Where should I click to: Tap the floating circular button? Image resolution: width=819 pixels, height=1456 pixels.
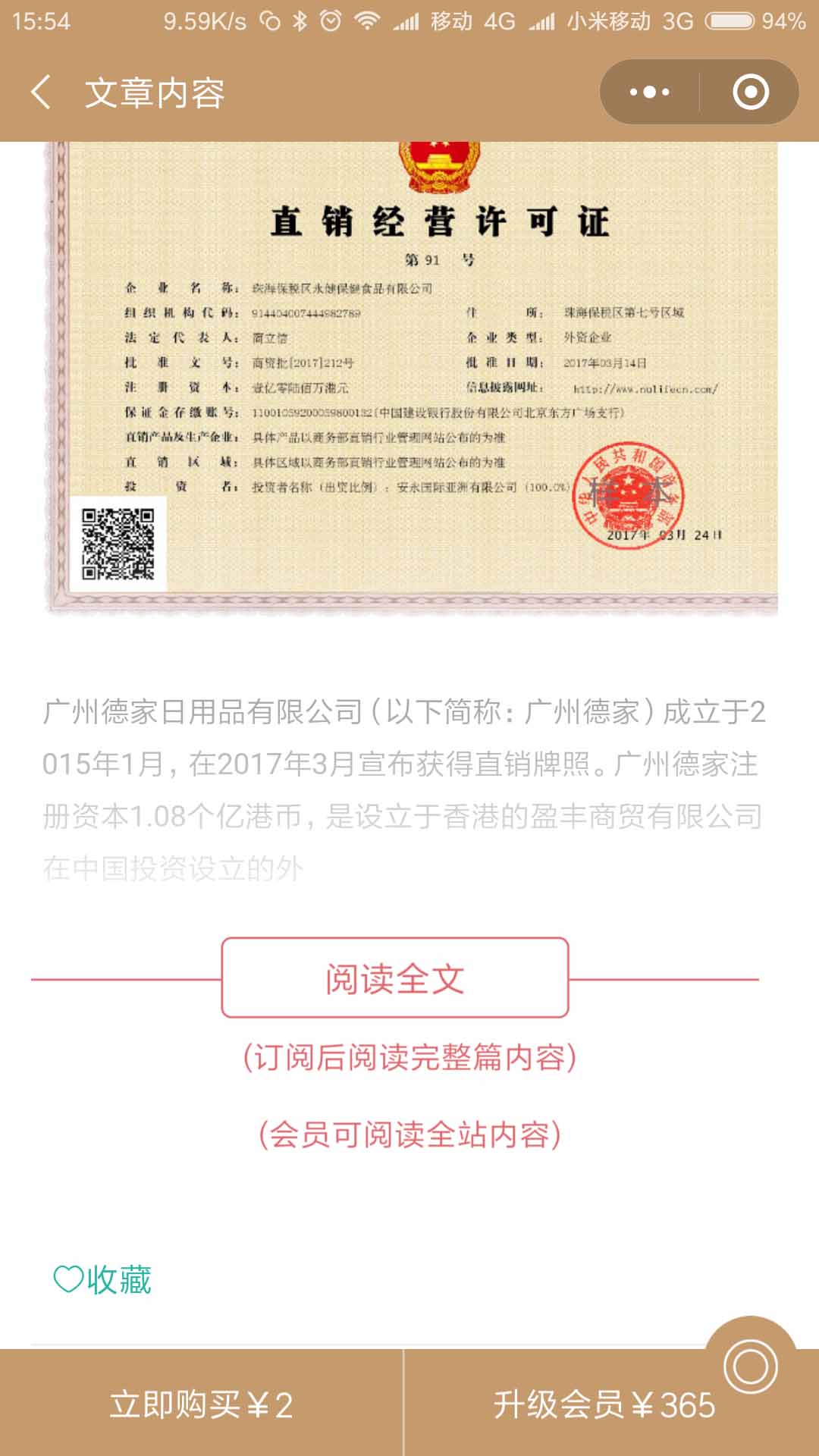point(750,1366)
